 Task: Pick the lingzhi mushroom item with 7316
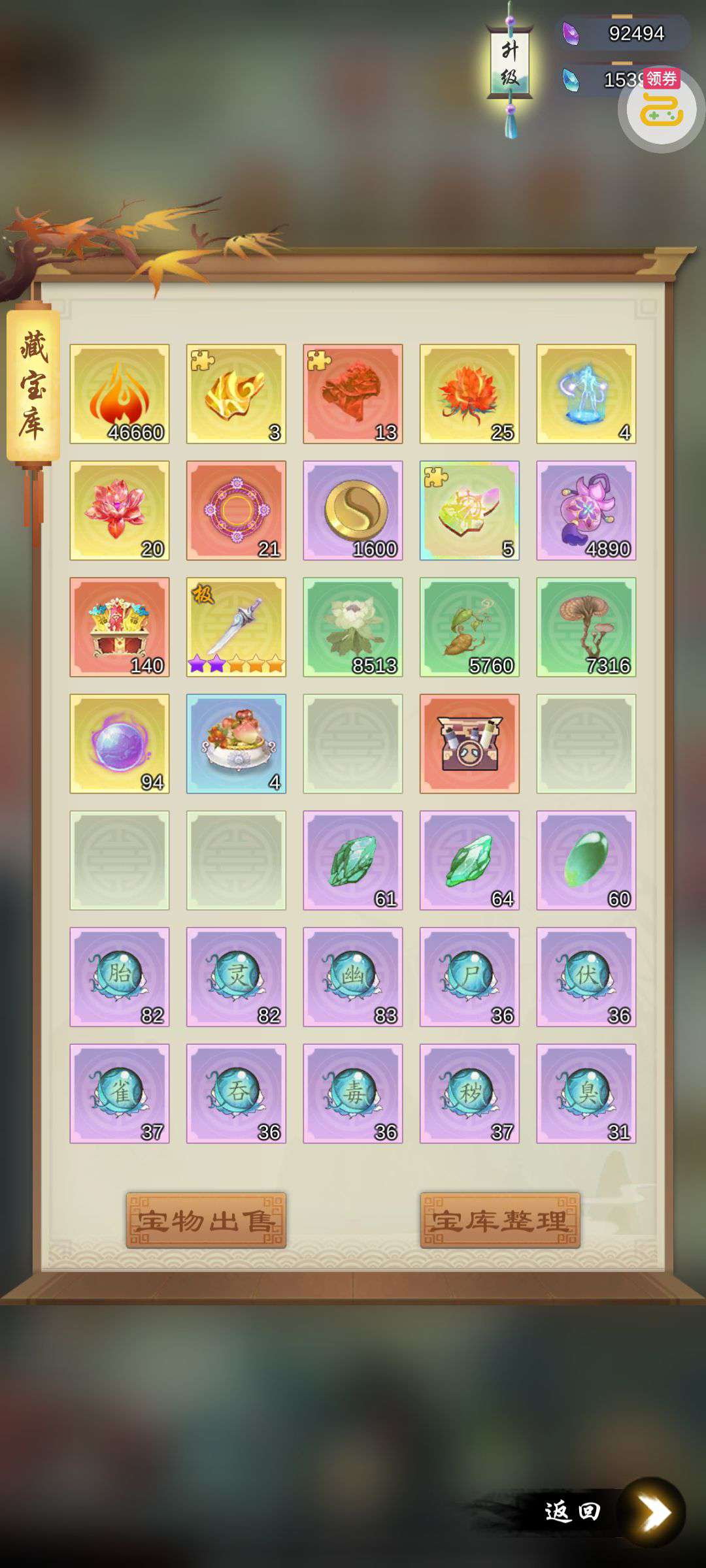(x=586, y=627)
